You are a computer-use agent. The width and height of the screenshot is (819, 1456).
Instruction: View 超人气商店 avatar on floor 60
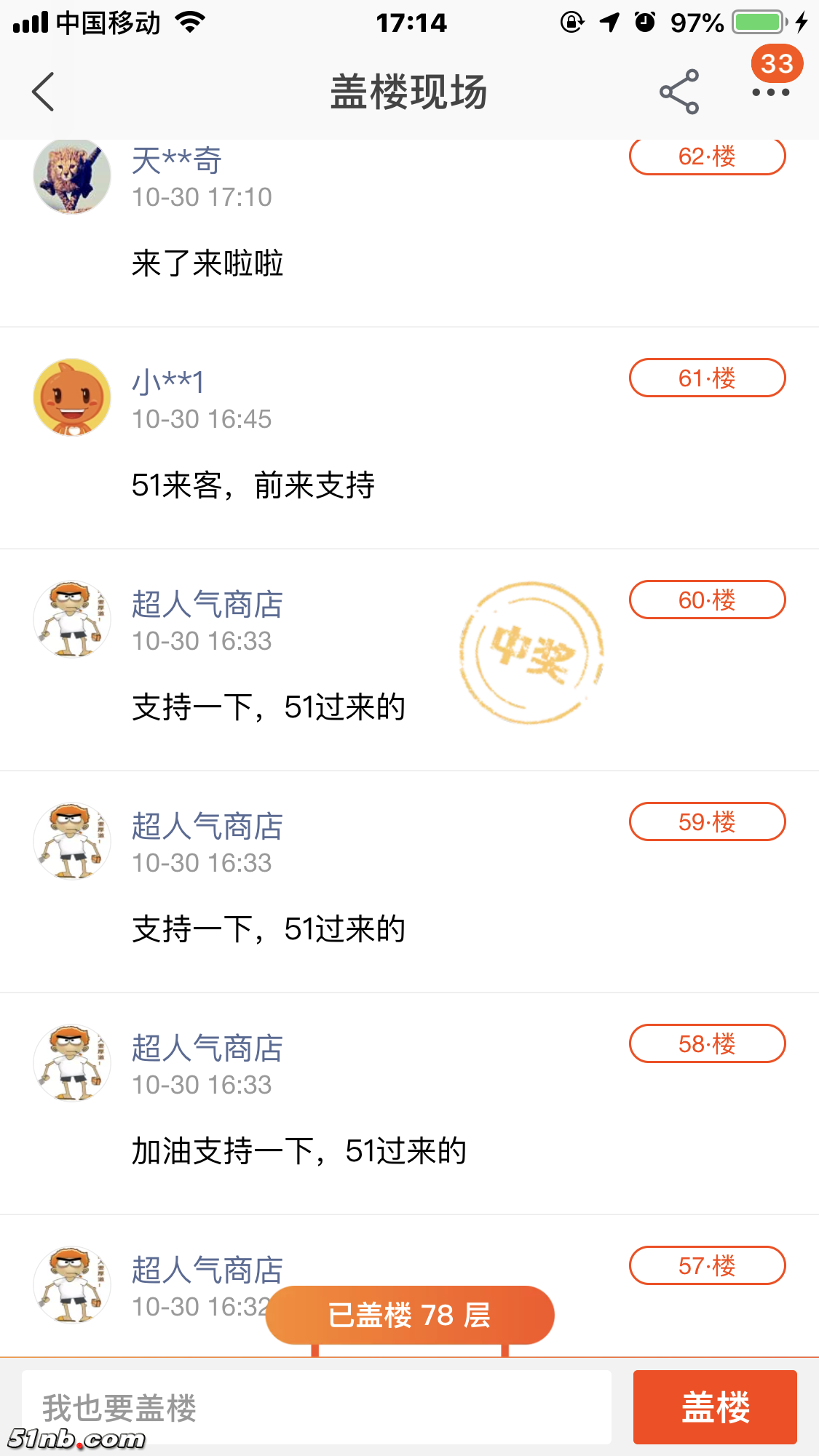click(72, 619)
